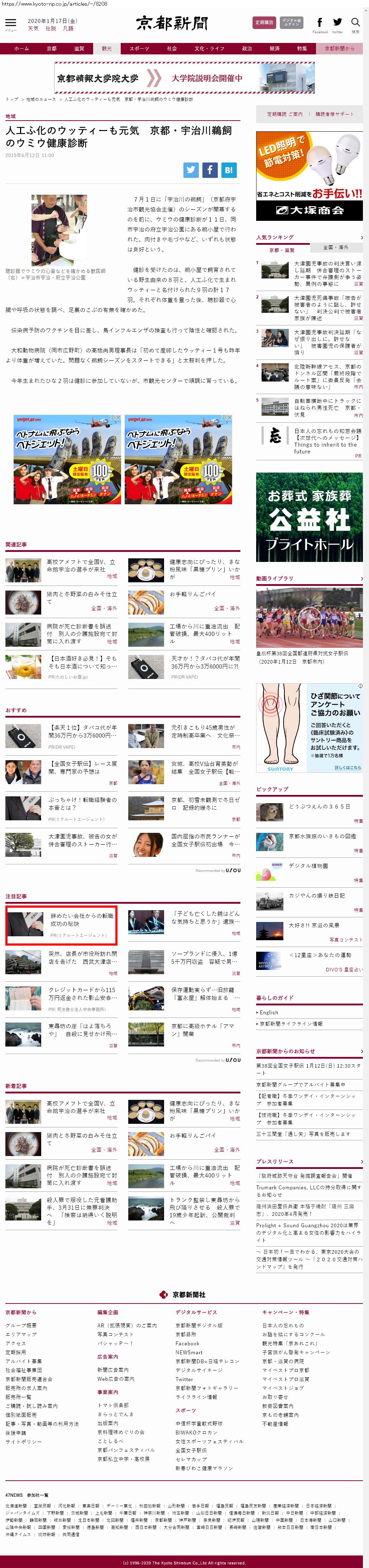Share the article on Facebook
Viewport: 369px width, 1568px height.
210,170
